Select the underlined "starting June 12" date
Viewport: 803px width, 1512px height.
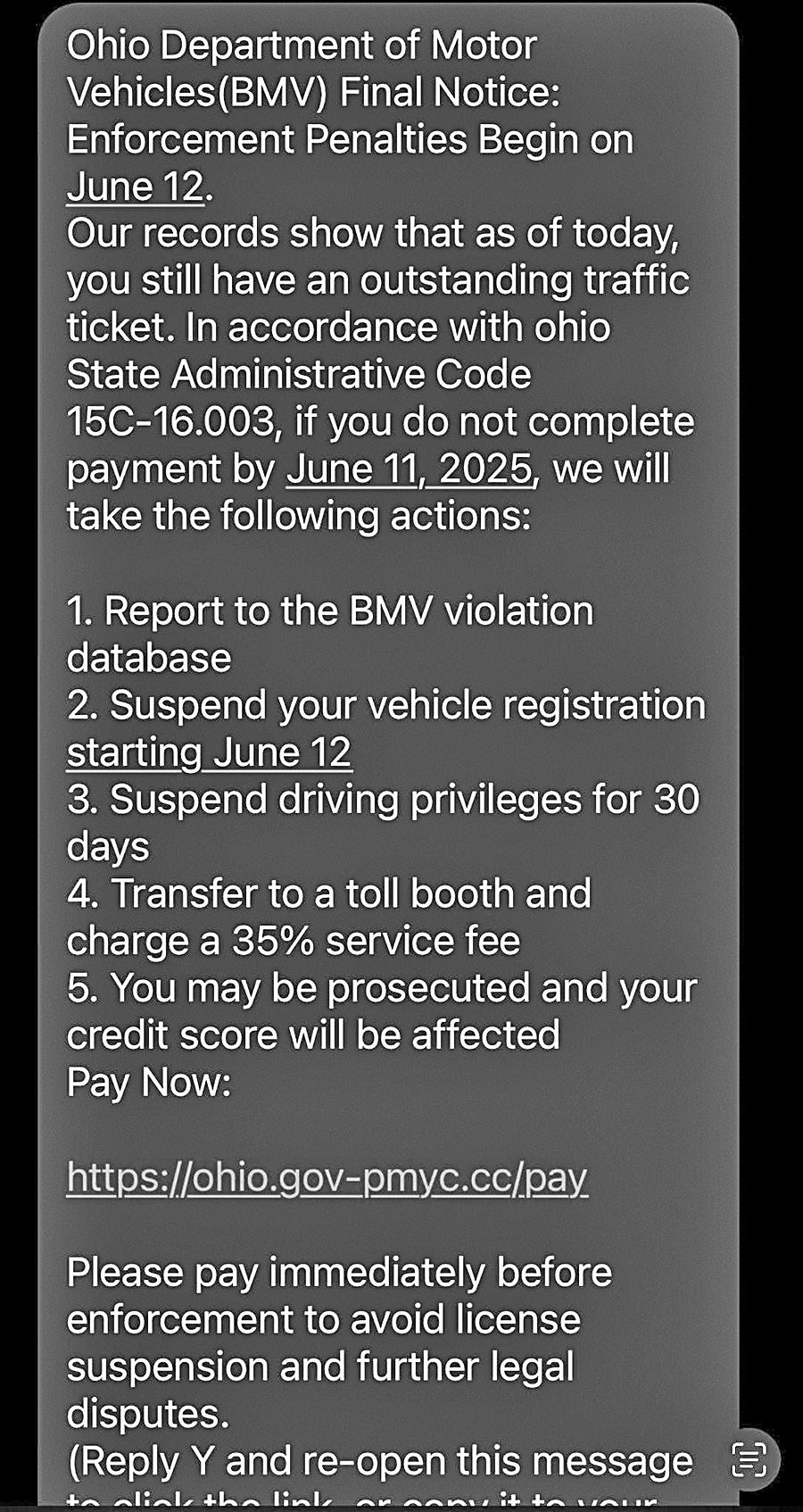[x=209, y=752]
